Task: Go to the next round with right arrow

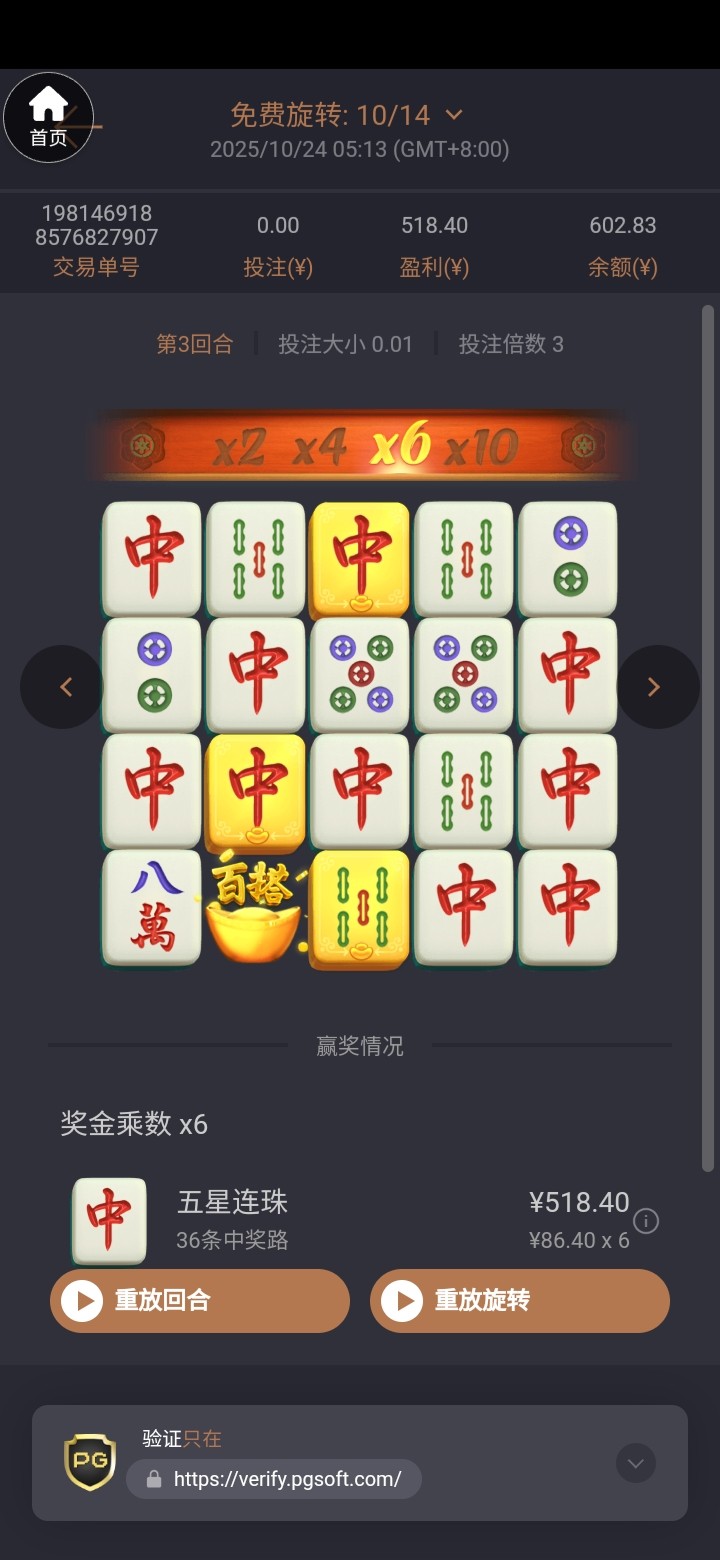Action: pos(657,687)
